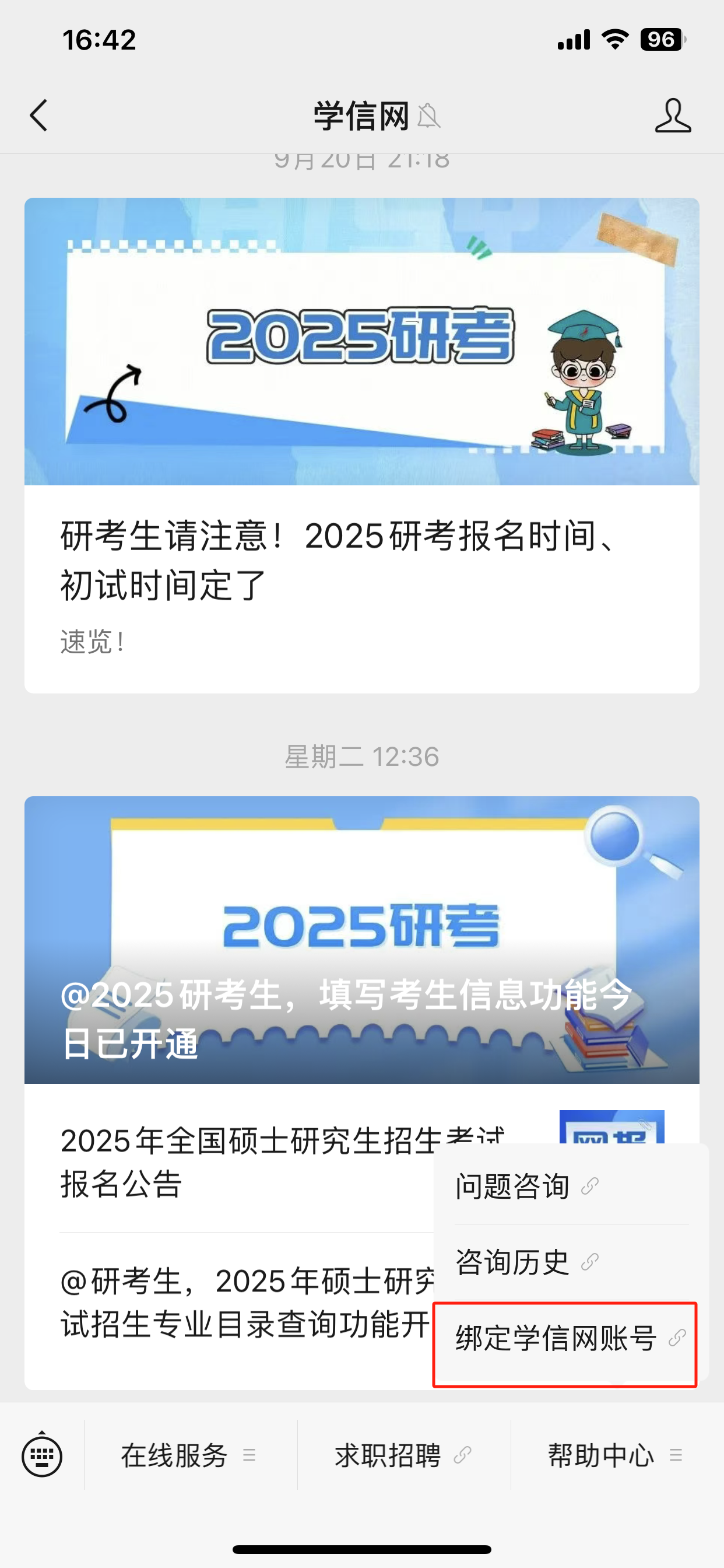Choose 绑定学信网账号 in the popup menu
The image size is (724, 1568).
point(565,1339)
